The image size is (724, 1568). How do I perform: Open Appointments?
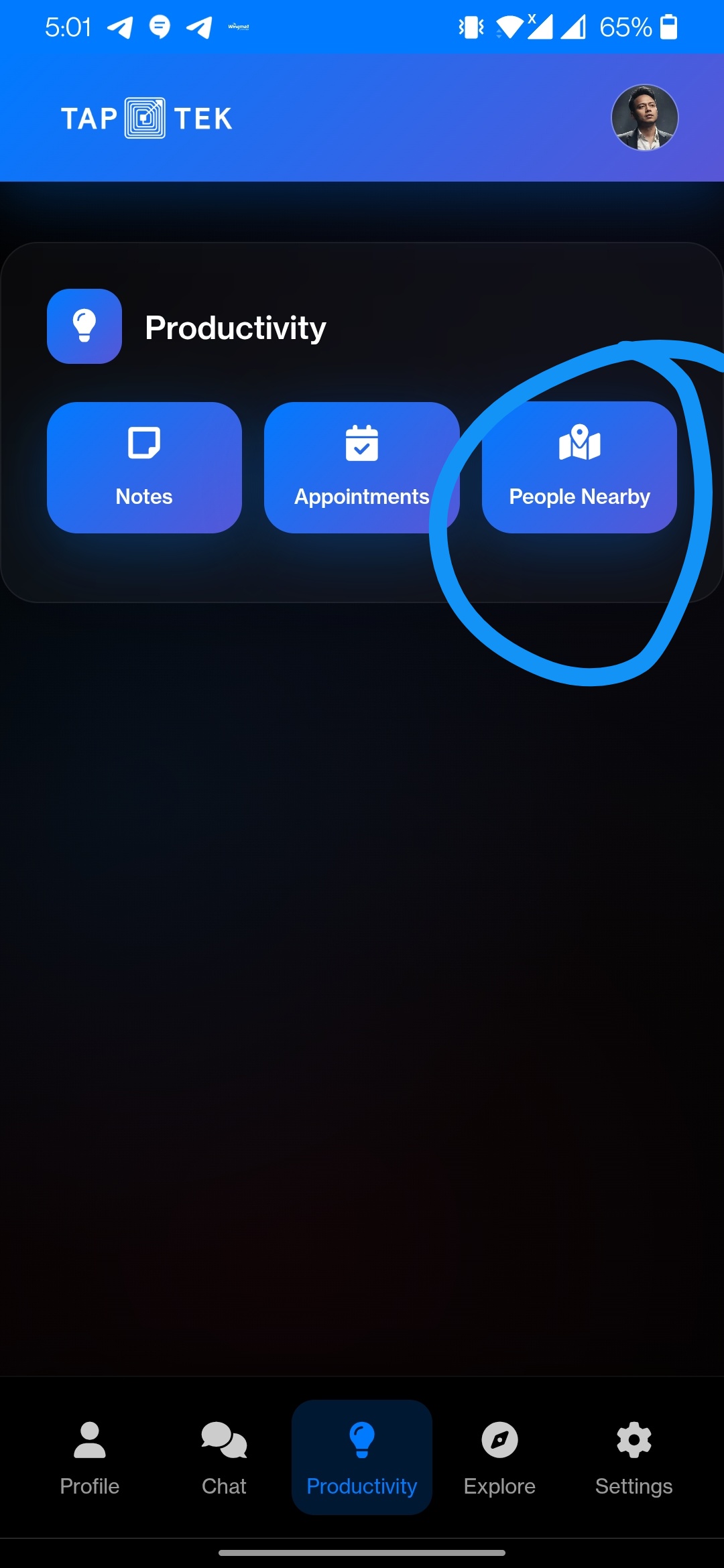point(361,467)
